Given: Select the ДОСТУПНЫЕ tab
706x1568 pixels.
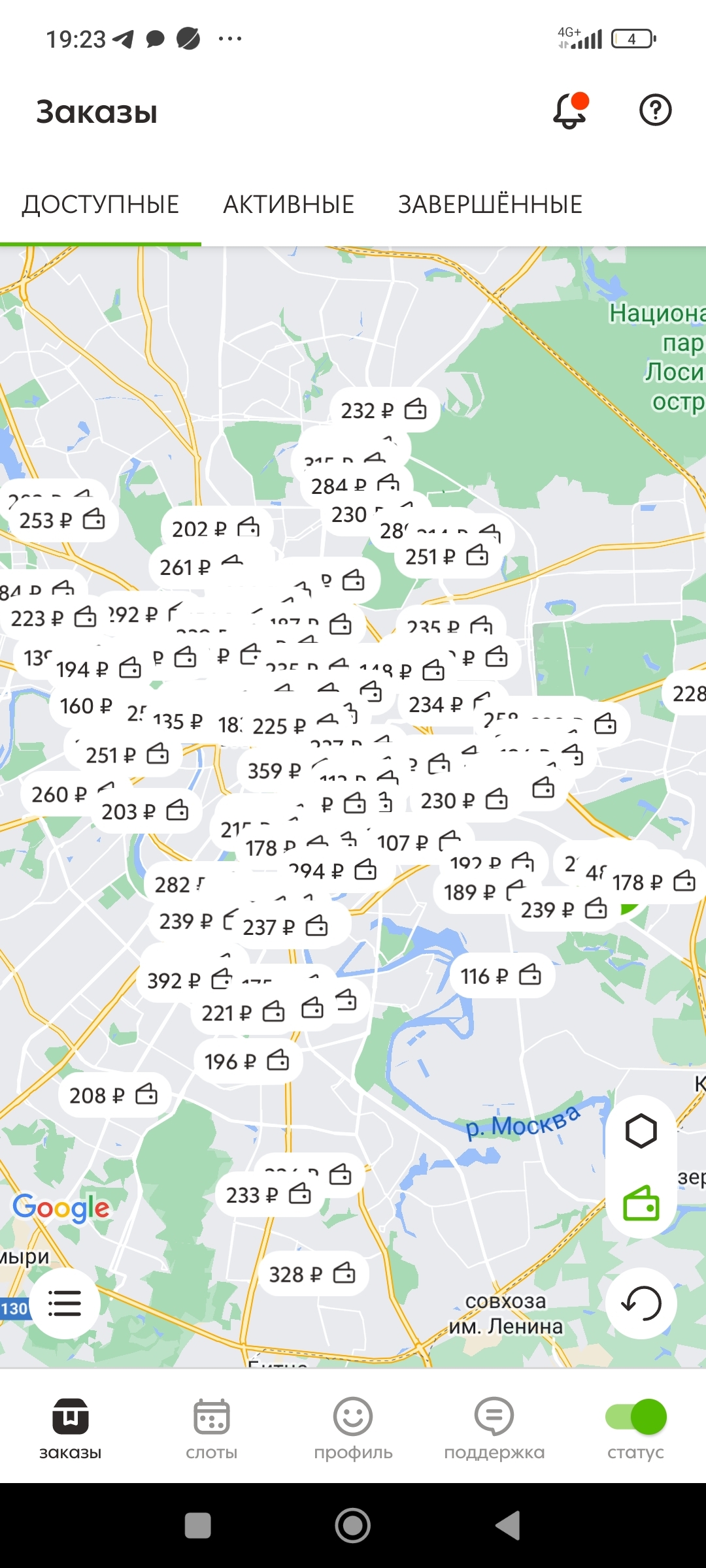Looking at the screenshot, I should (101, 204).
